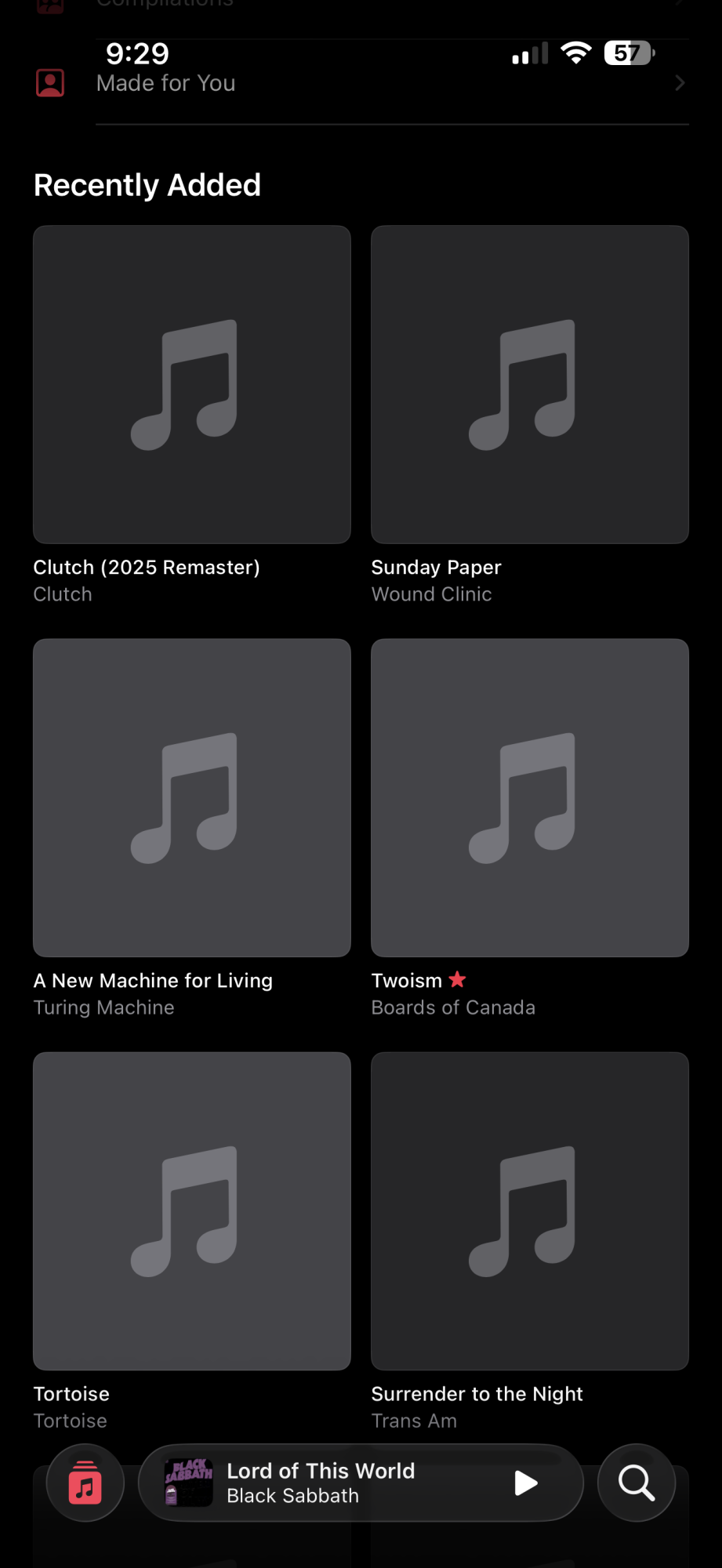Open the Tortoise album

[192, 1210]
